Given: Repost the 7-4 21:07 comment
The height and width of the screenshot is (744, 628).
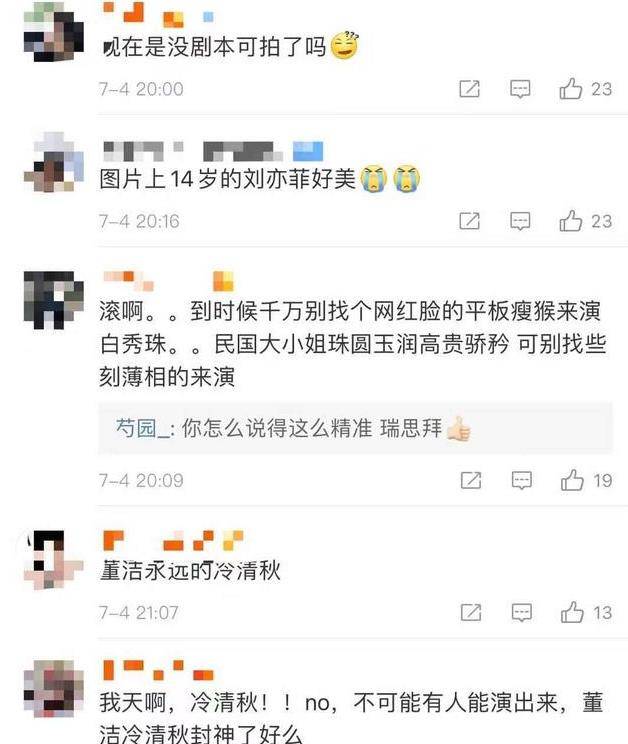Looking at the screenshot, I should pos(470,612).
